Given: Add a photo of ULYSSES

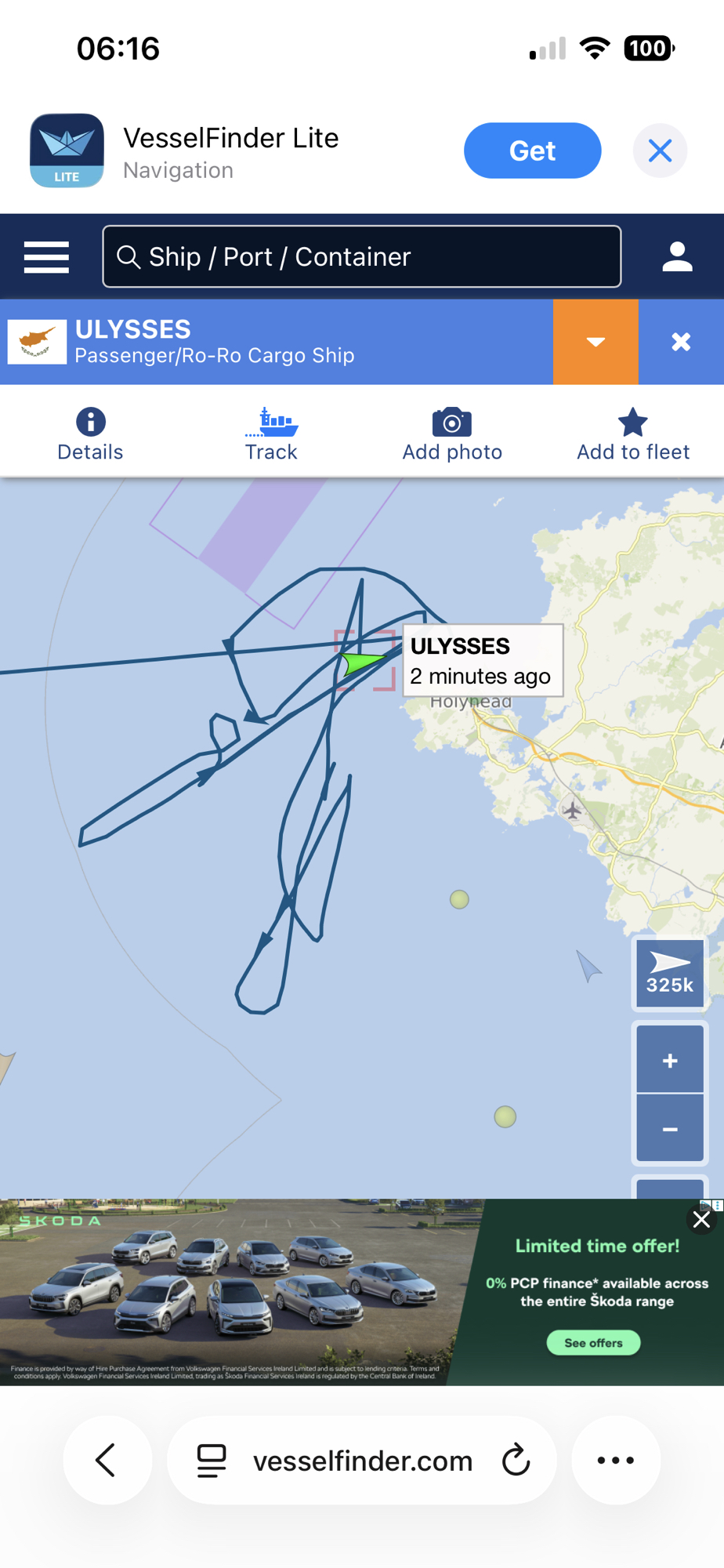Looking at the screenshot, I should [452, 434].
